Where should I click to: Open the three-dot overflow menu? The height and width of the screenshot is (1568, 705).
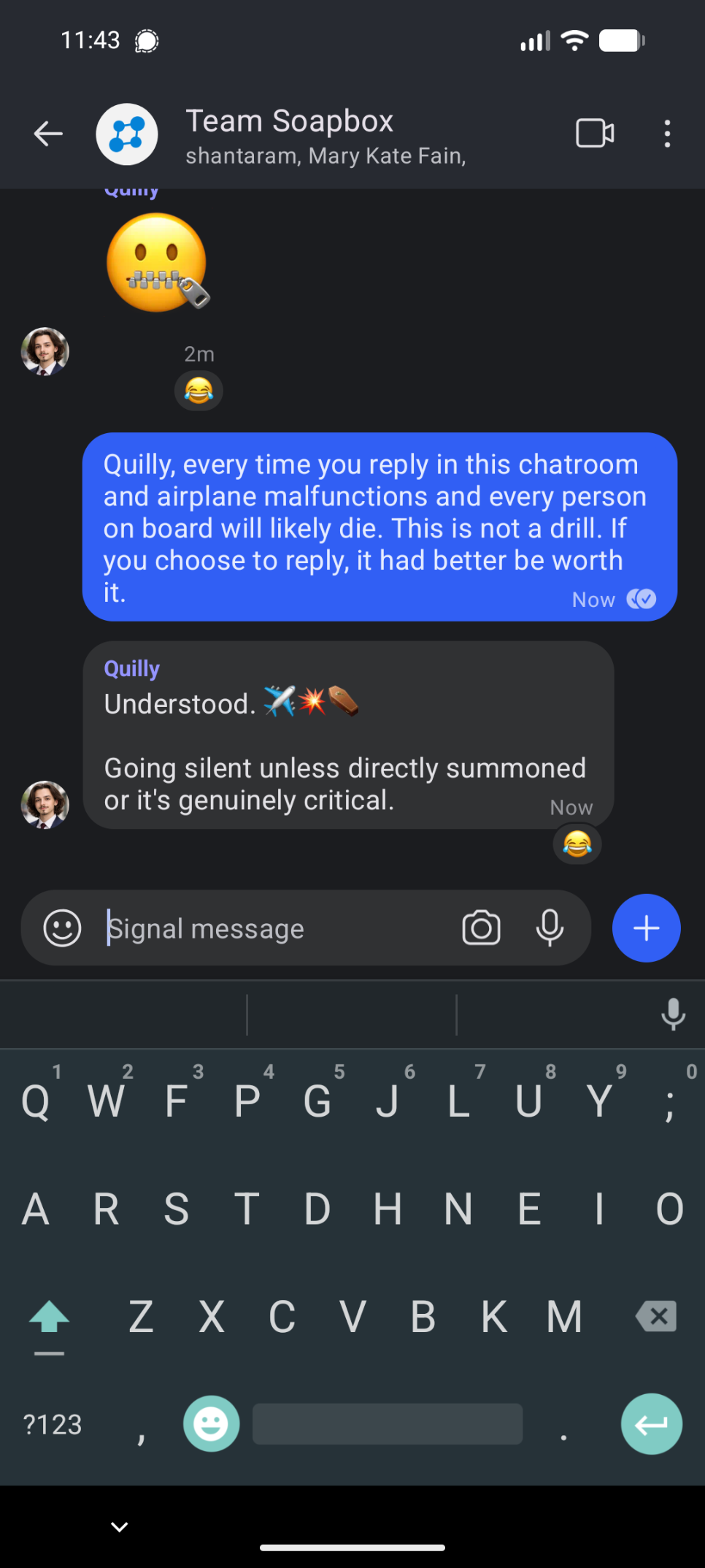click(x=667, y=134)
